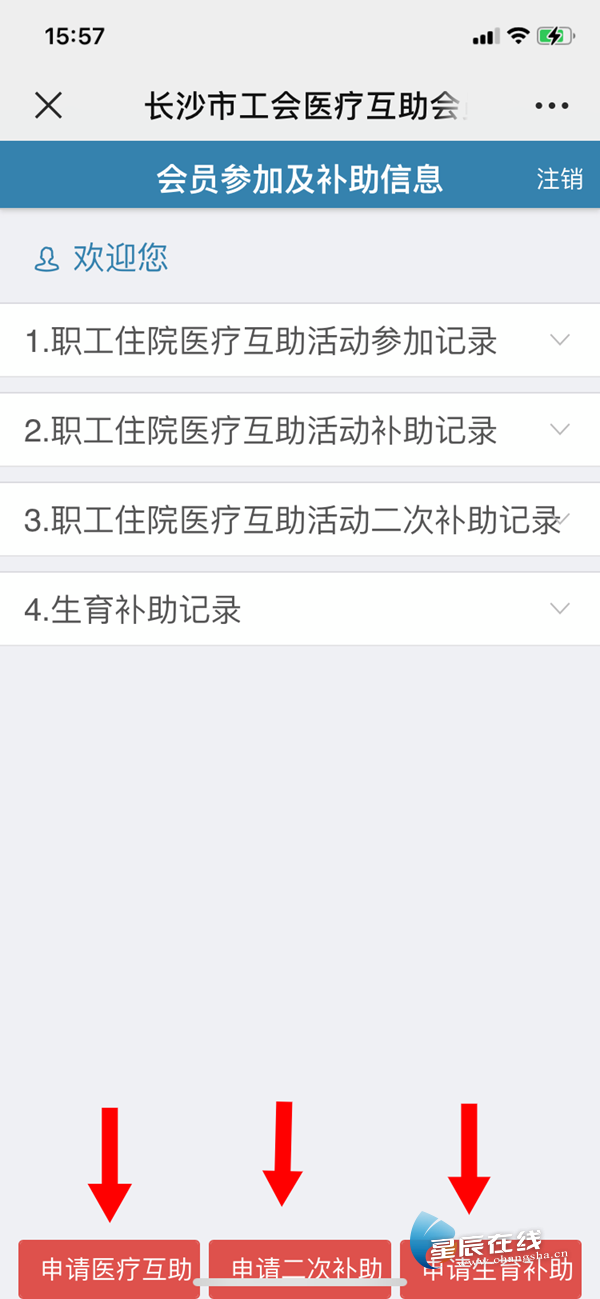
Task: Tap the 申请生育补助 button
Action: click(490, 1269)
